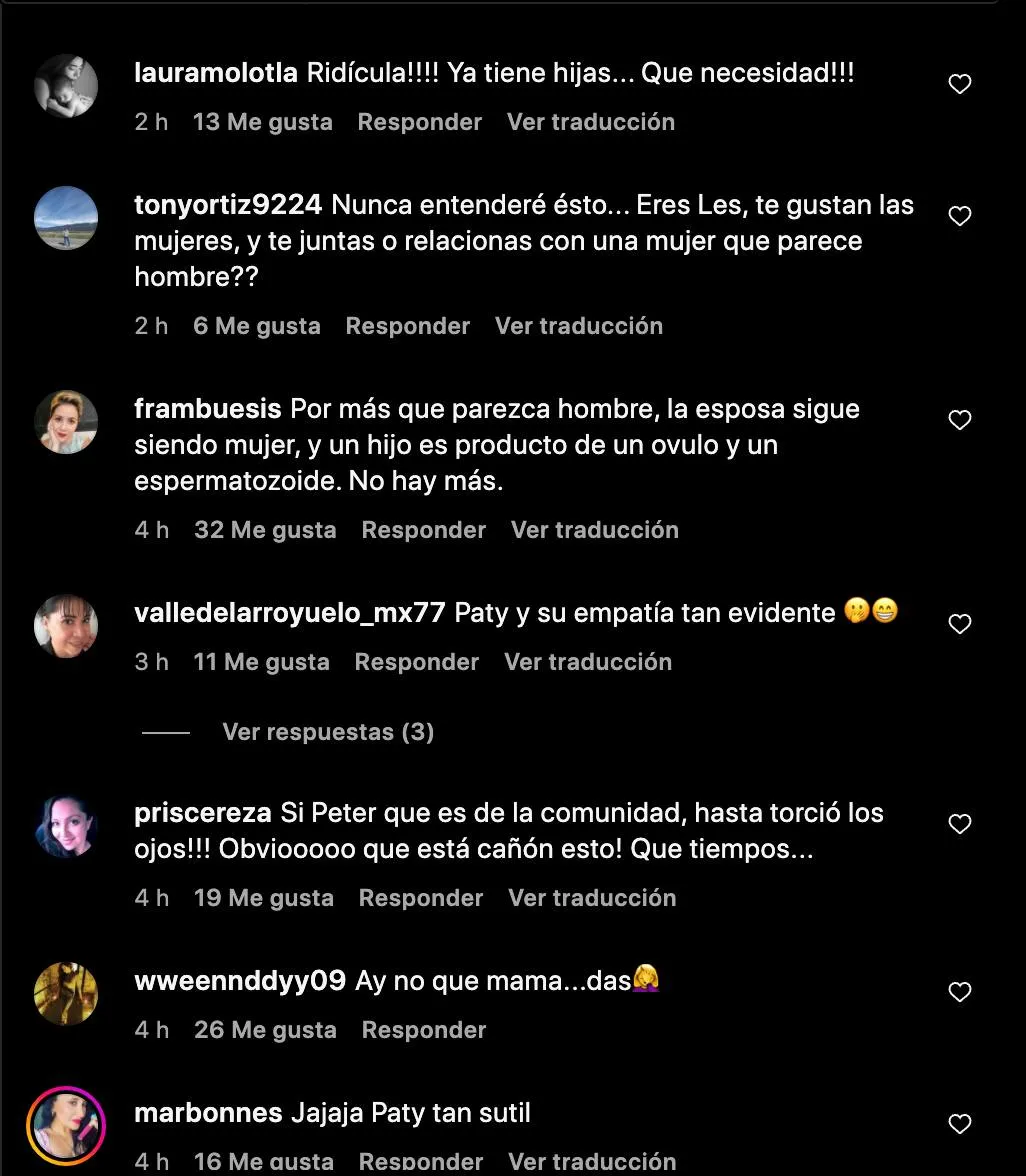
Task: Like lauramolotla's comment via heart icon
Action: tap(959, 84)
